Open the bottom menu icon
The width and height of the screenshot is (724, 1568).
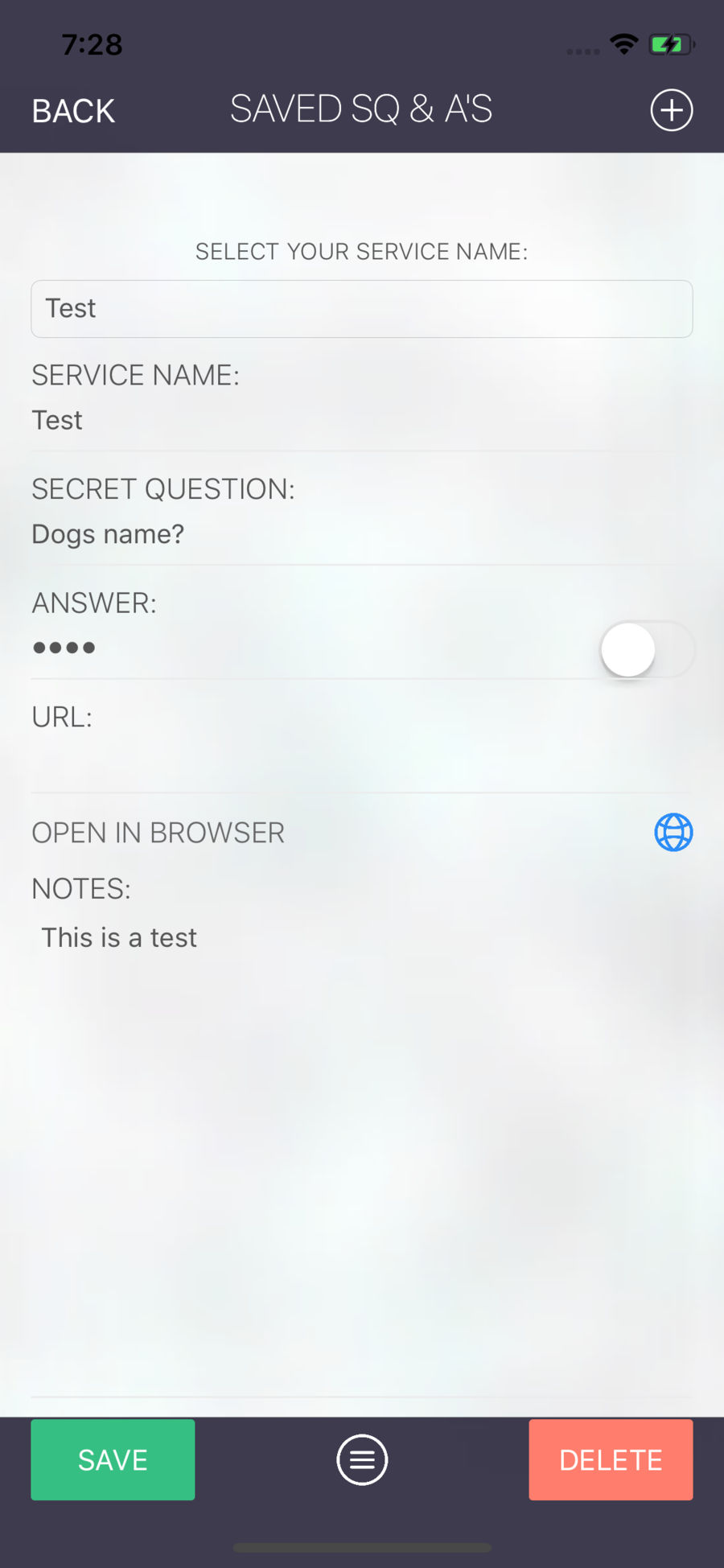362,1459
